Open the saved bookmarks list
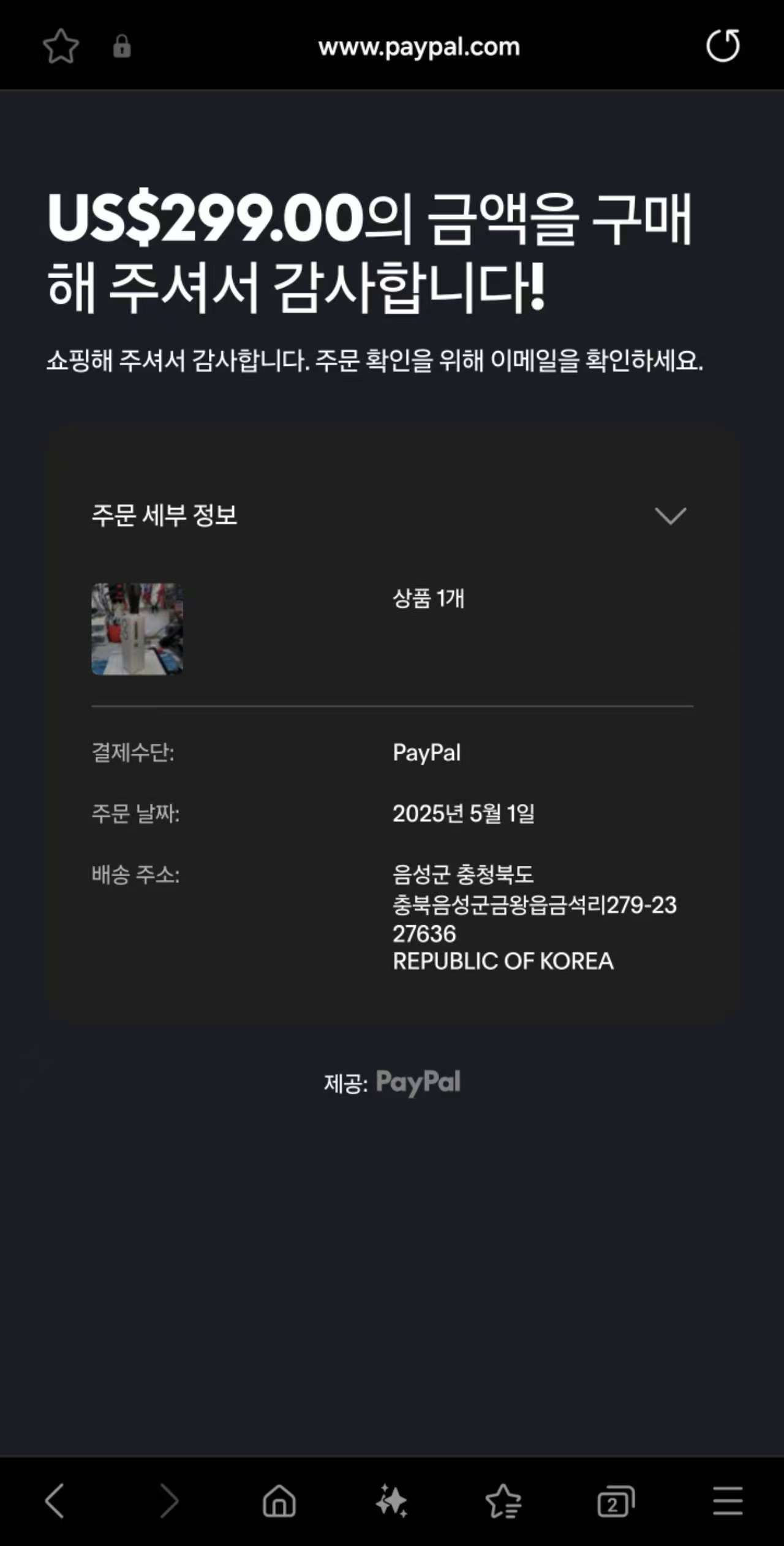Screen dimensions: 784x1546 [x=503, y=1501]
